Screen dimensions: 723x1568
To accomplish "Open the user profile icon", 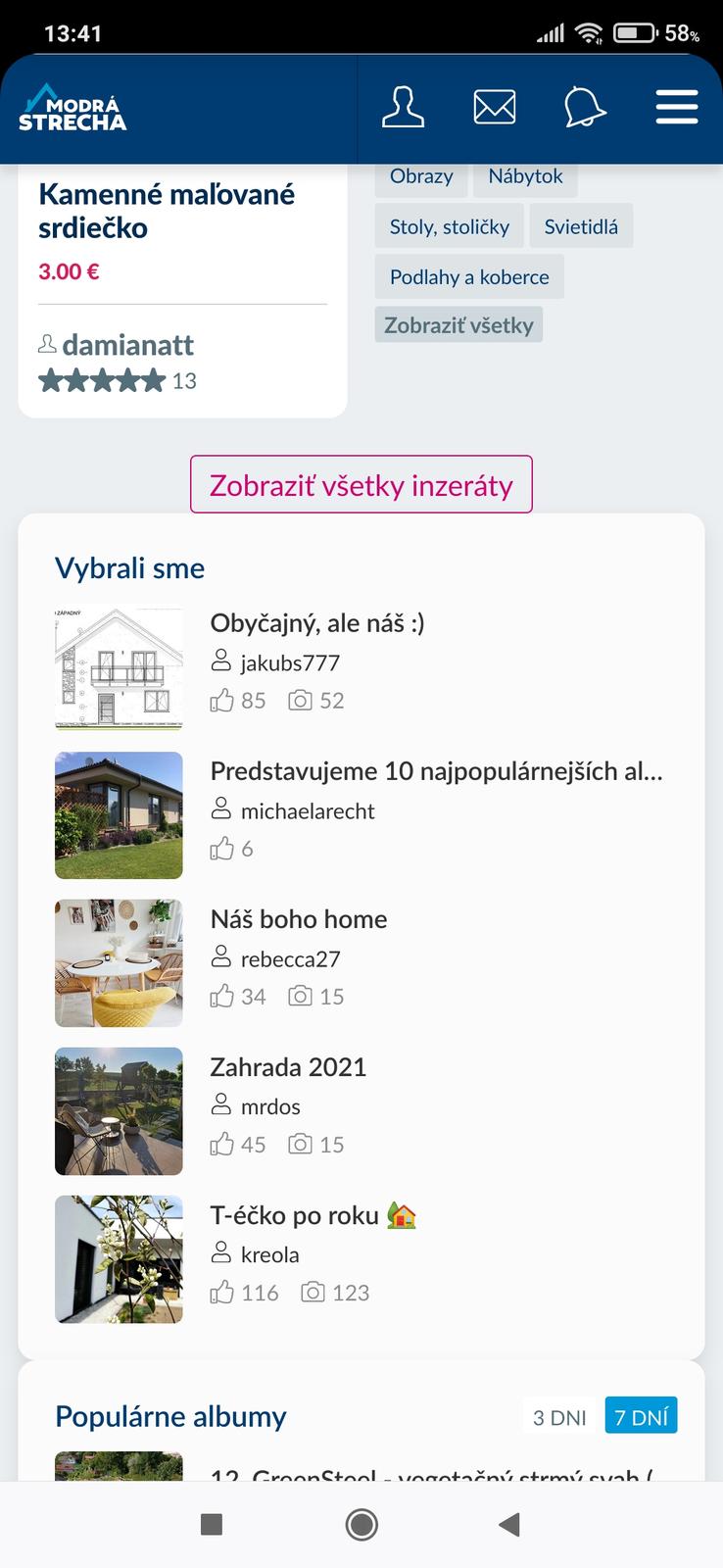I will point(403,107).
